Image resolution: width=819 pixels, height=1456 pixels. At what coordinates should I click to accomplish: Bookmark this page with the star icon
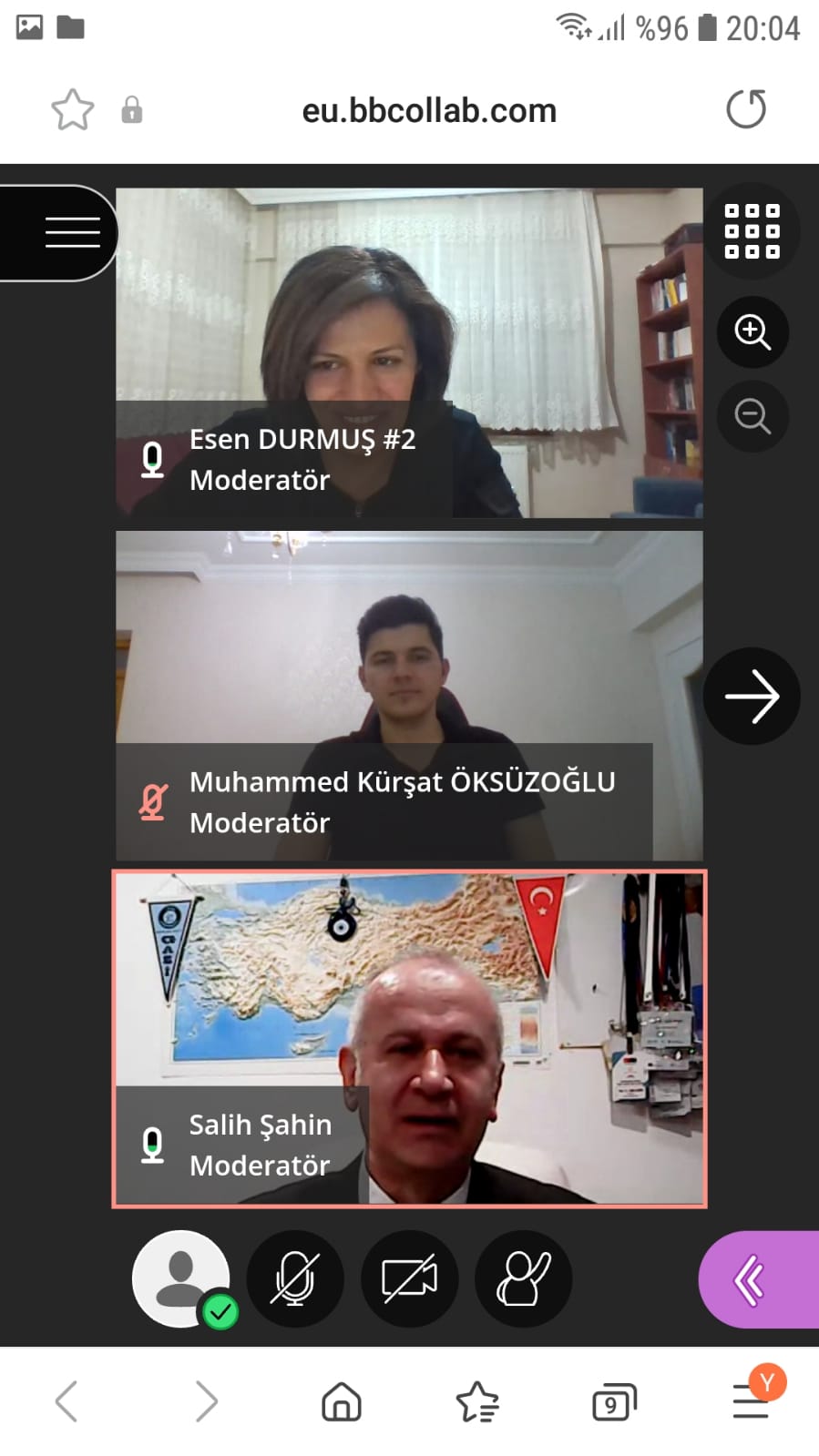click(x=72, y=110)
